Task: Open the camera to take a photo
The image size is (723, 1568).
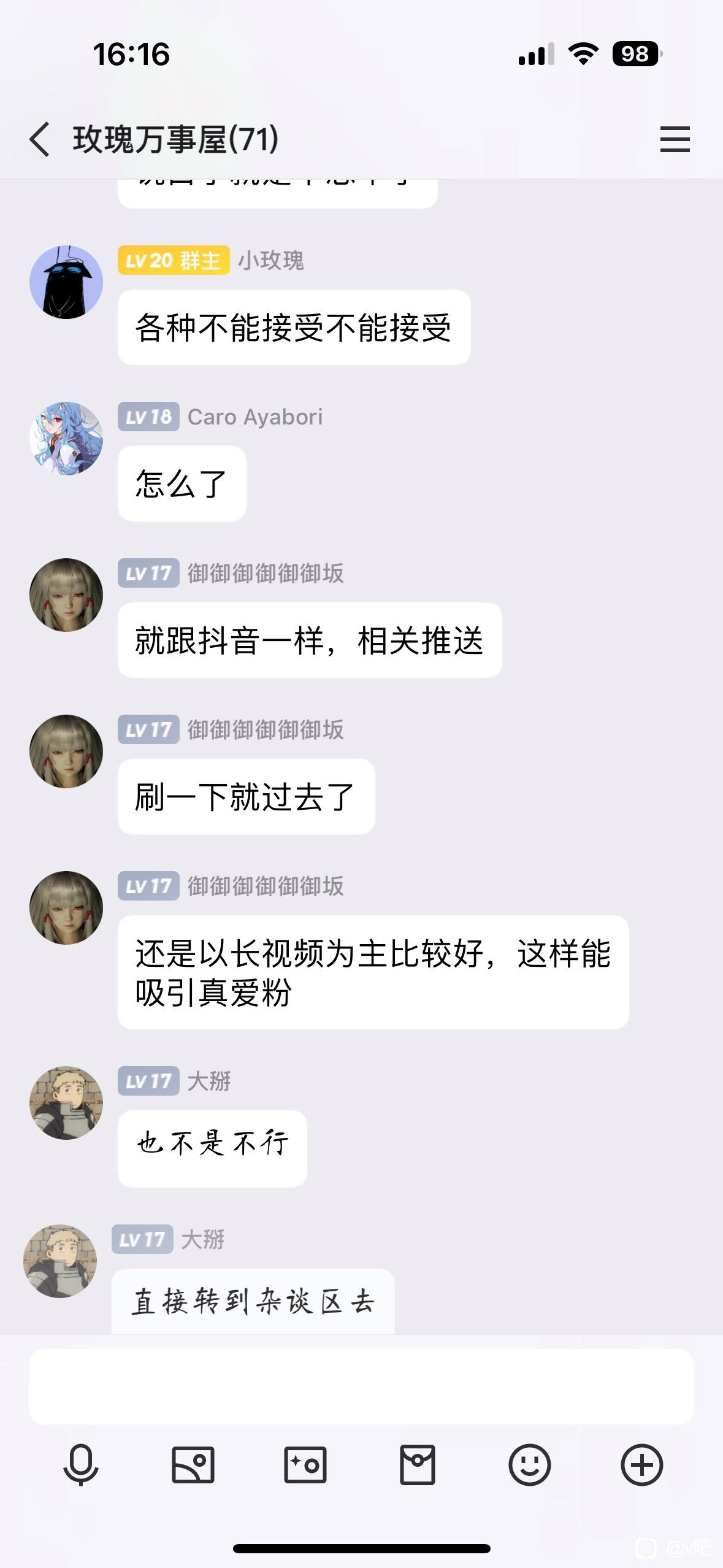Action: point(305,1465)
